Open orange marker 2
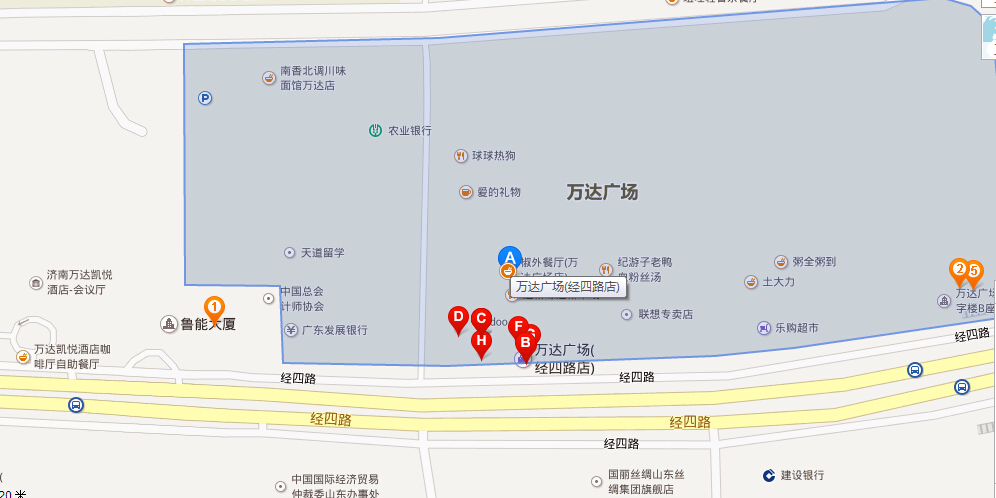 pyautogui.click(x=958, y=268)
